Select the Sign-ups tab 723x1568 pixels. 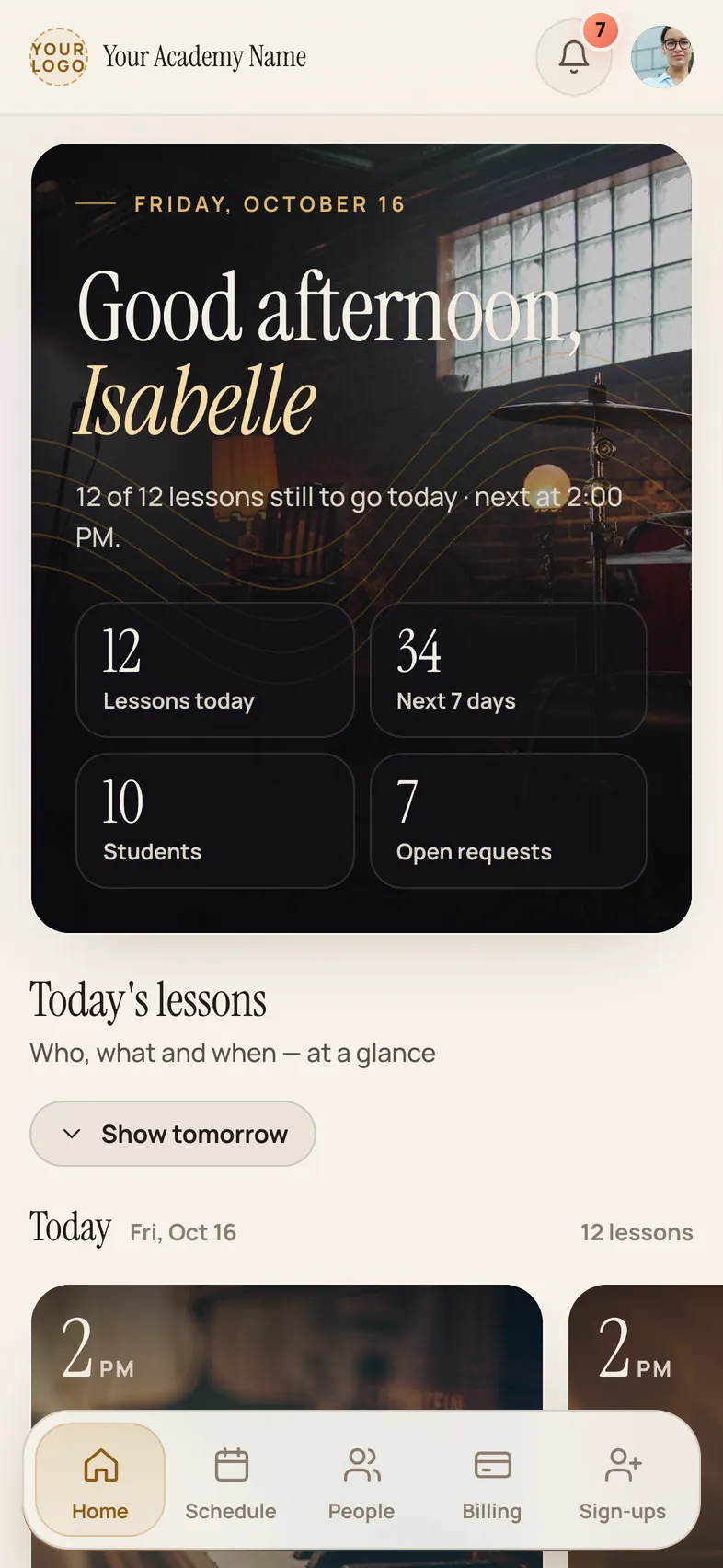pos(623,1480)
